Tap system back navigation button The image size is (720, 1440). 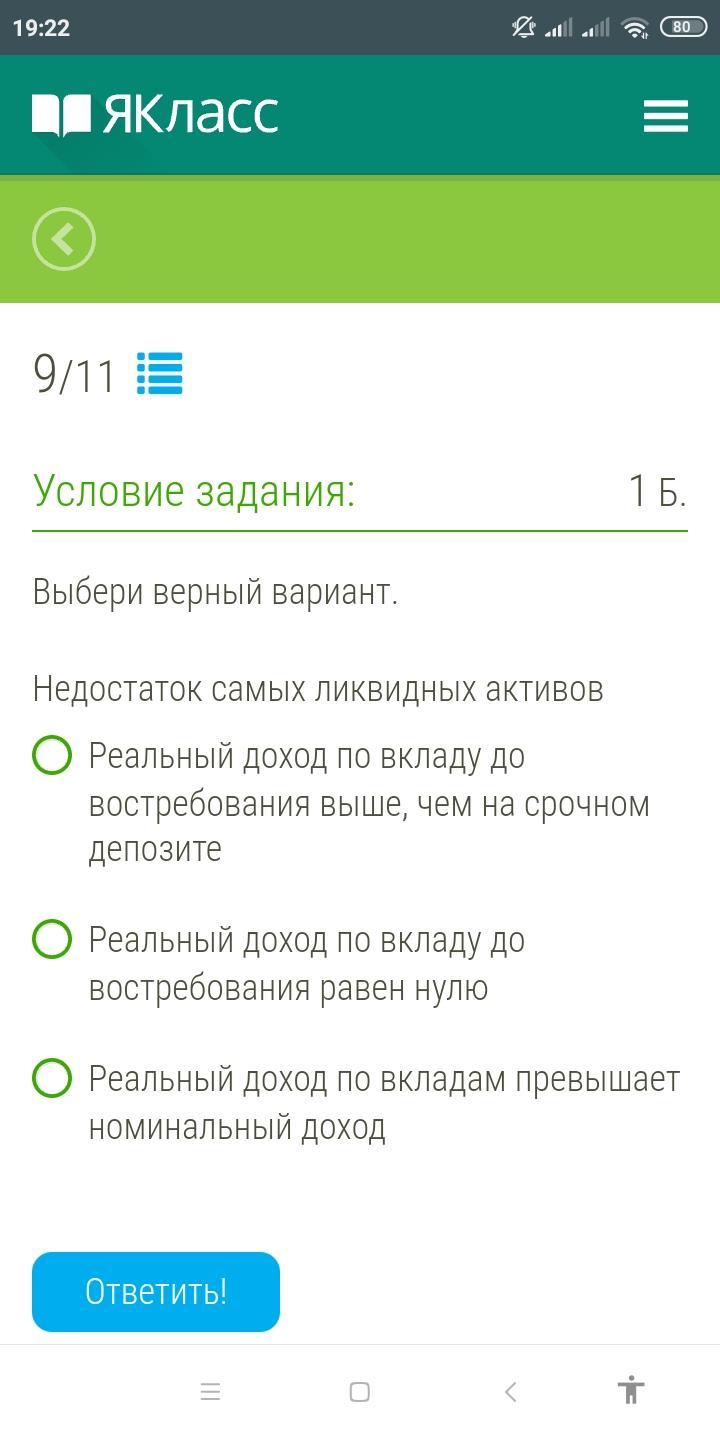click(510, 1392)
